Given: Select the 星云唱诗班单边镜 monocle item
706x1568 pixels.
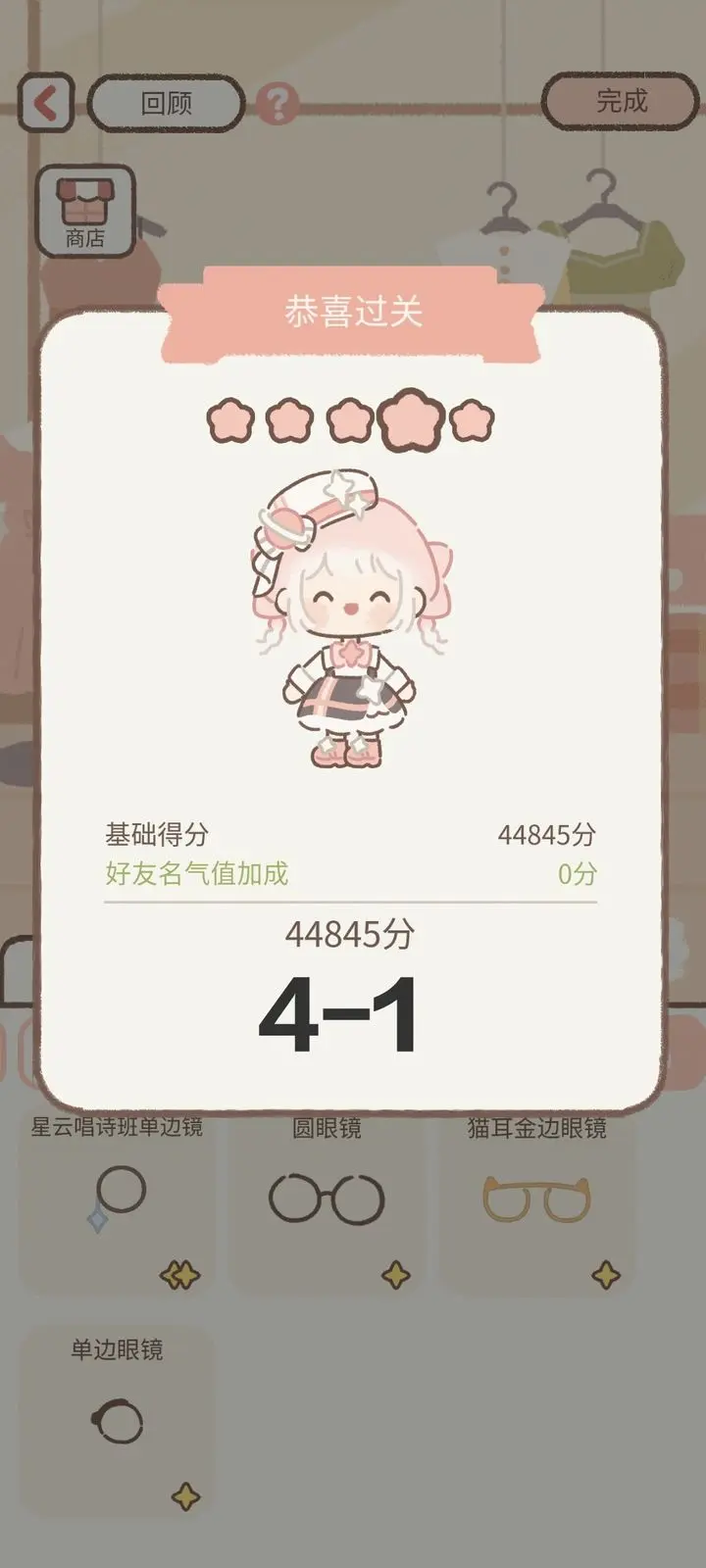Looking at the screenshot, I should [x=118, y=1203].
